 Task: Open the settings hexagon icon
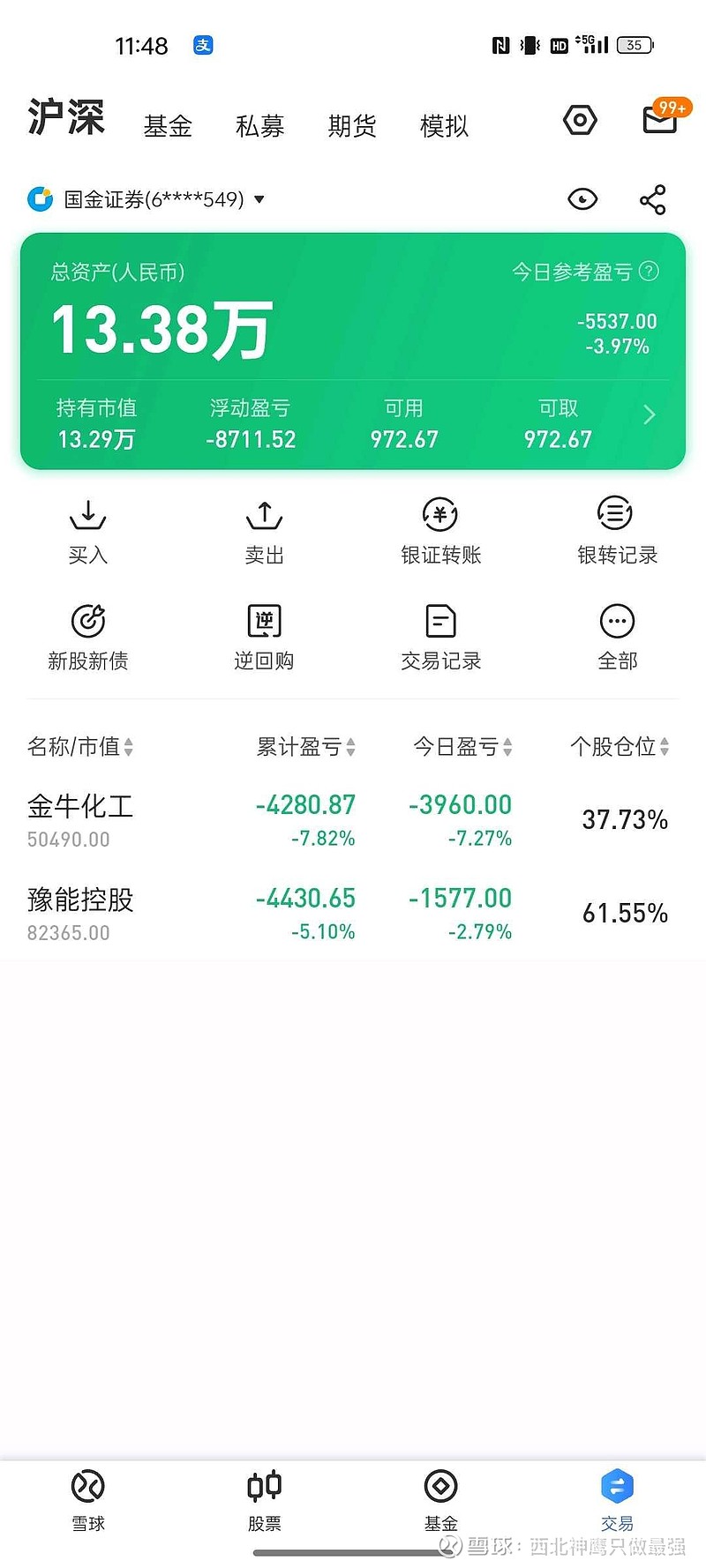tap(580, 120)
